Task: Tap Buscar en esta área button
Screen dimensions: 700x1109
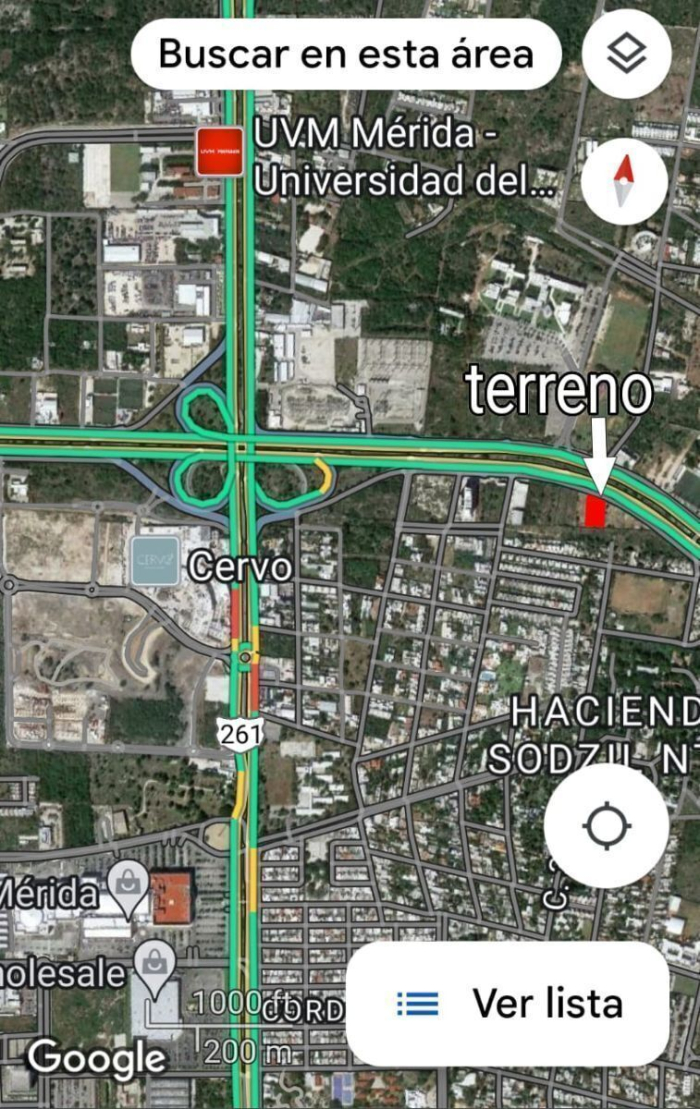Action: pyautogui.click(x=345, y=54)
